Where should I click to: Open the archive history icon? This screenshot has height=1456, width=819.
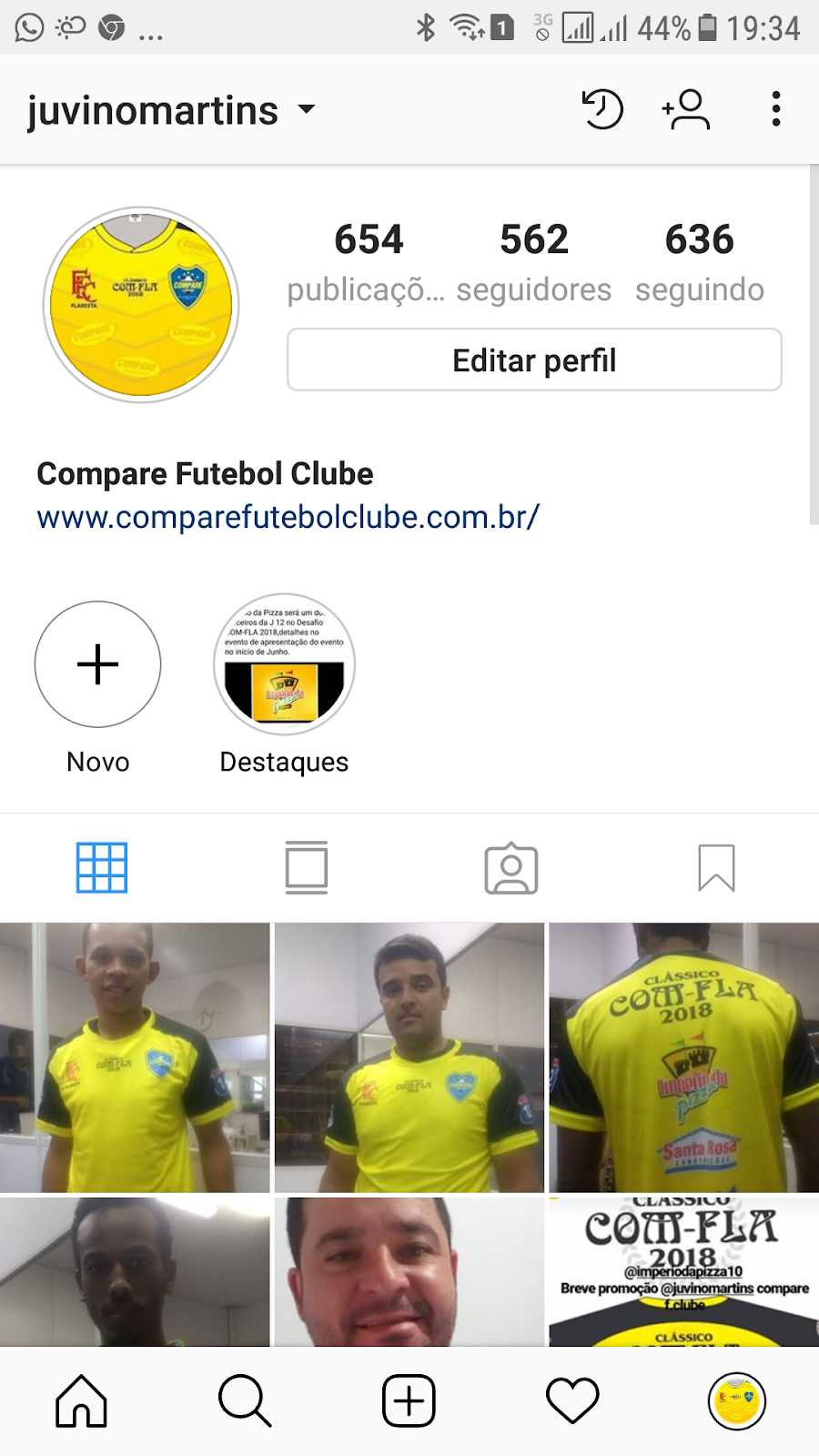pyautogui.click(x=602, y=110)
